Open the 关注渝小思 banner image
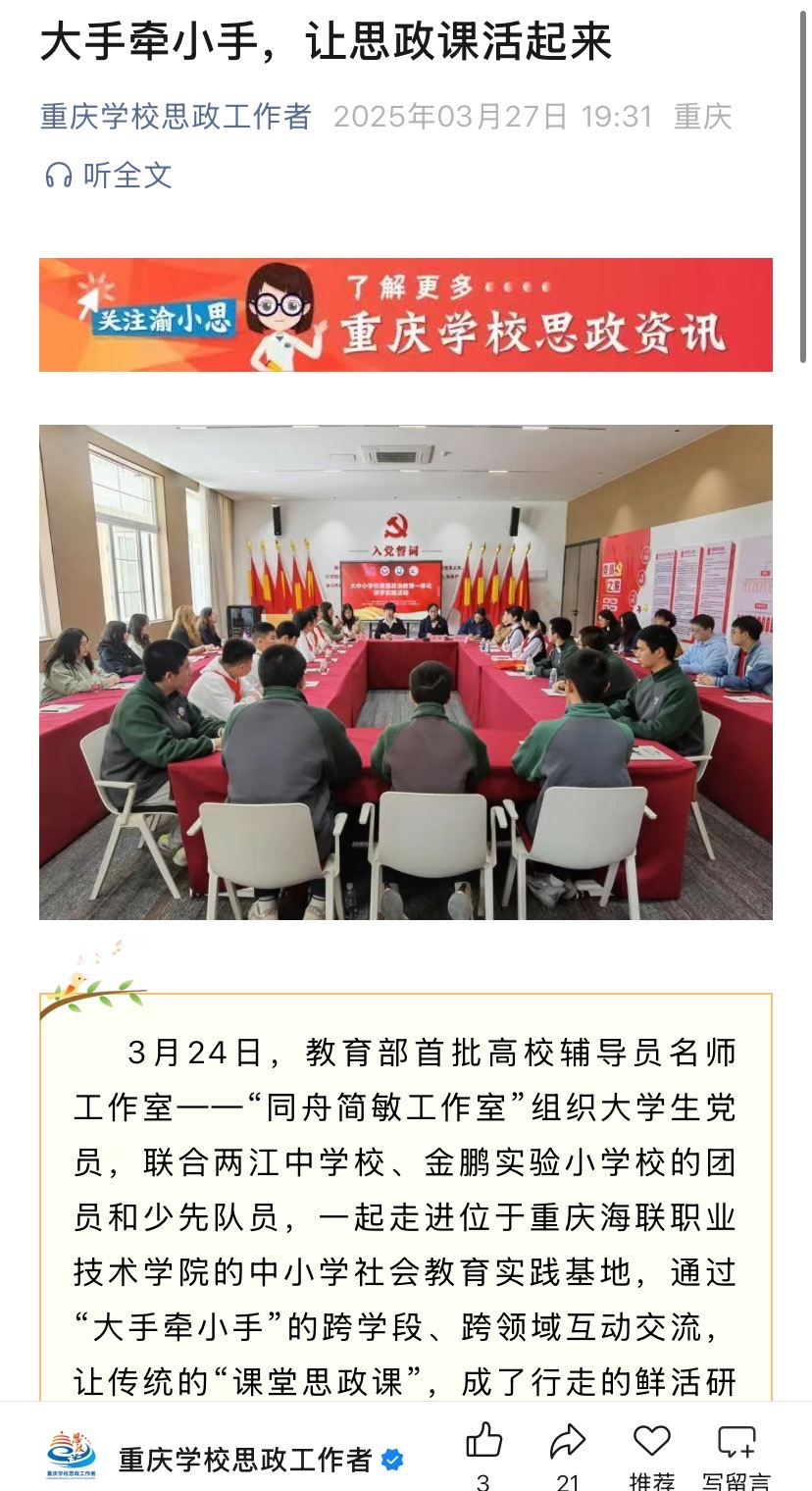 [405, 315]
